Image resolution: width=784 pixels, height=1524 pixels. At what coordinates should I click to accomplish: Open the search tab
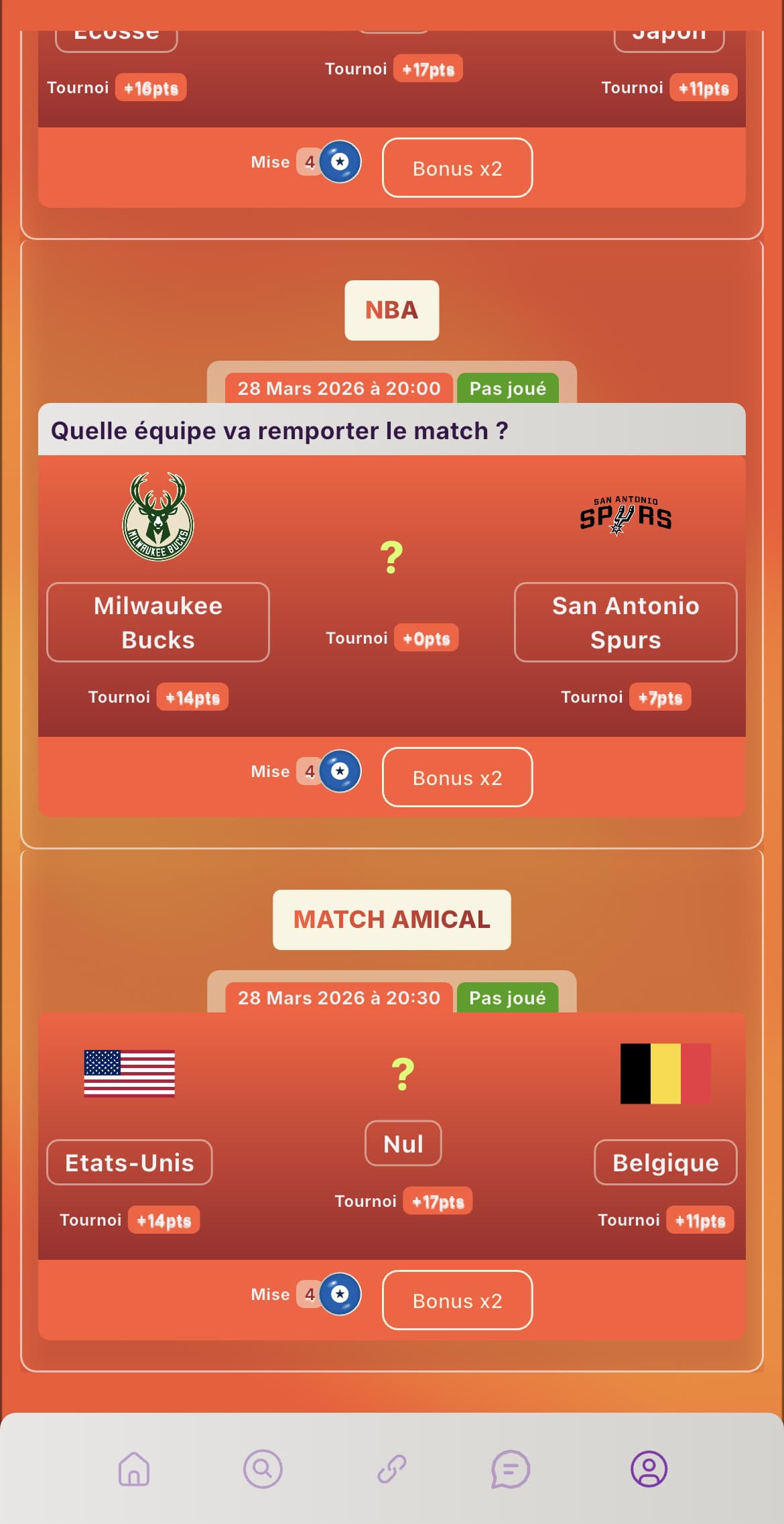(262, 1468)
